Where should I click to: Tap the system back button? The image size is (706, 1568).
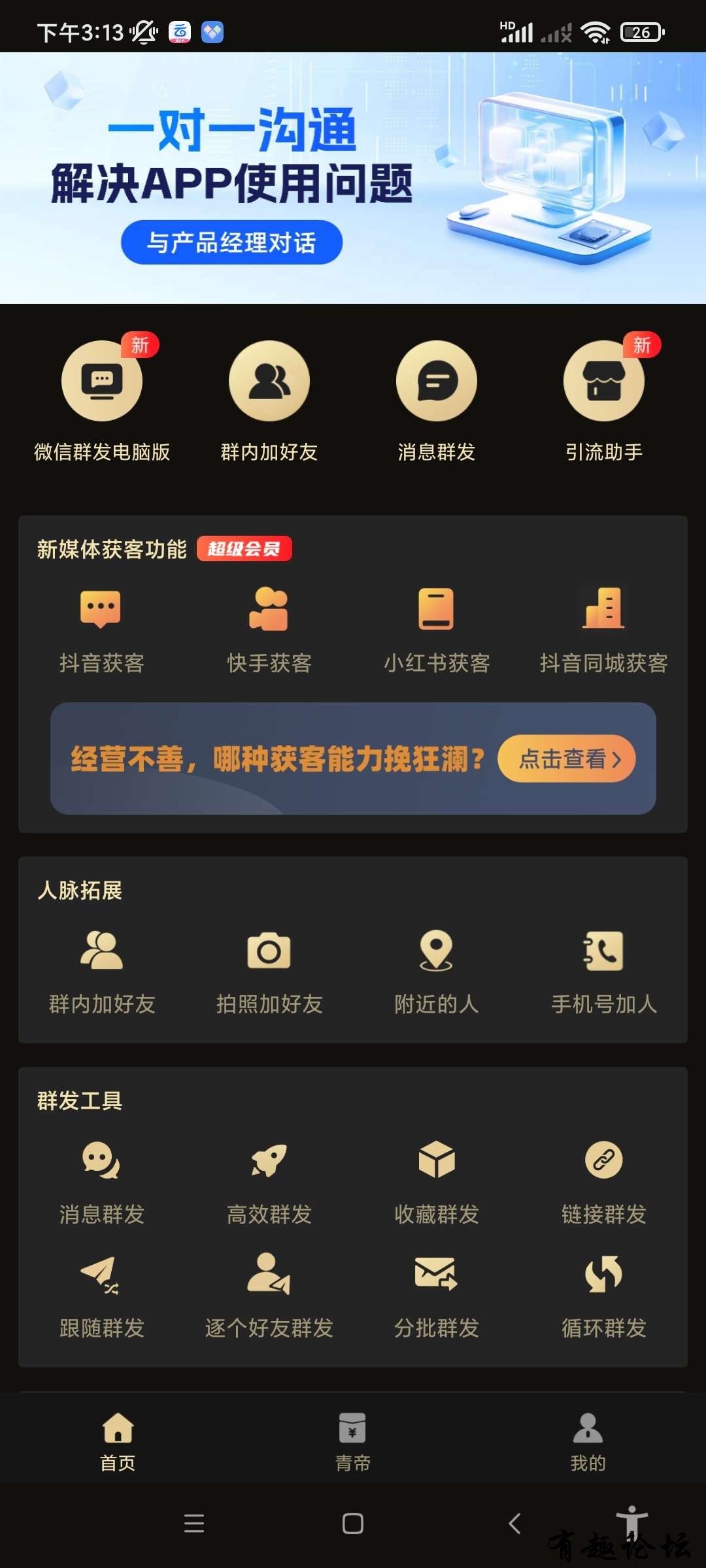[x=515, y=1524]
